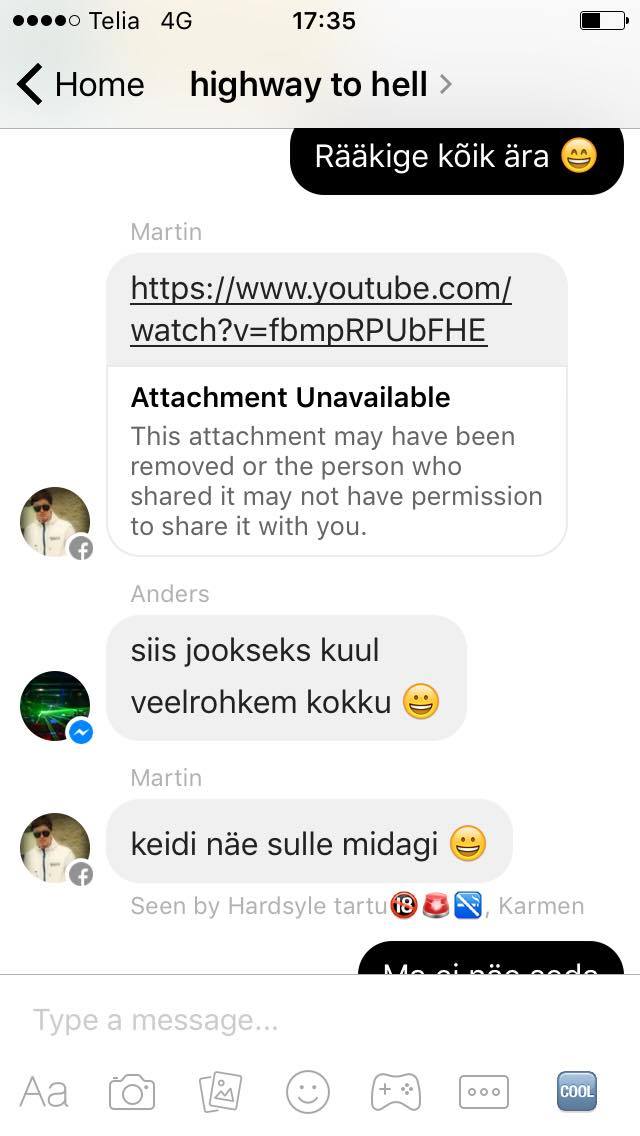Open the YouTube link from Martin
The height and width of the screenshot is (1136, 640).
320,309
